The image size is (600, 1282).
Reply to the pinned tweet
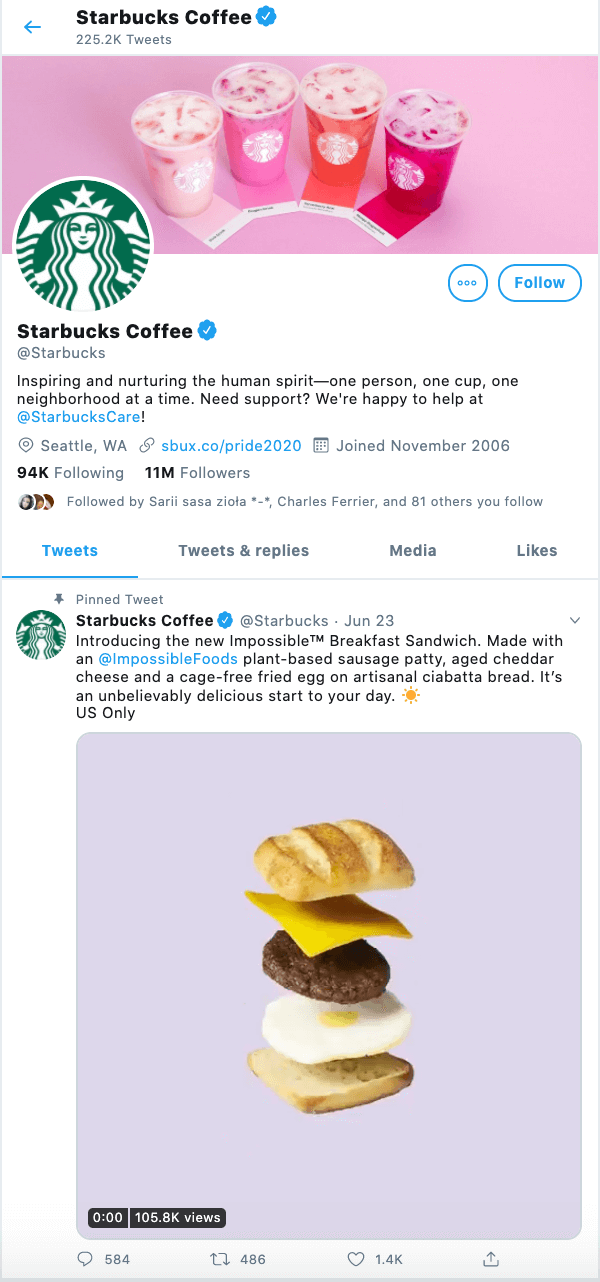pos(86,1259)
